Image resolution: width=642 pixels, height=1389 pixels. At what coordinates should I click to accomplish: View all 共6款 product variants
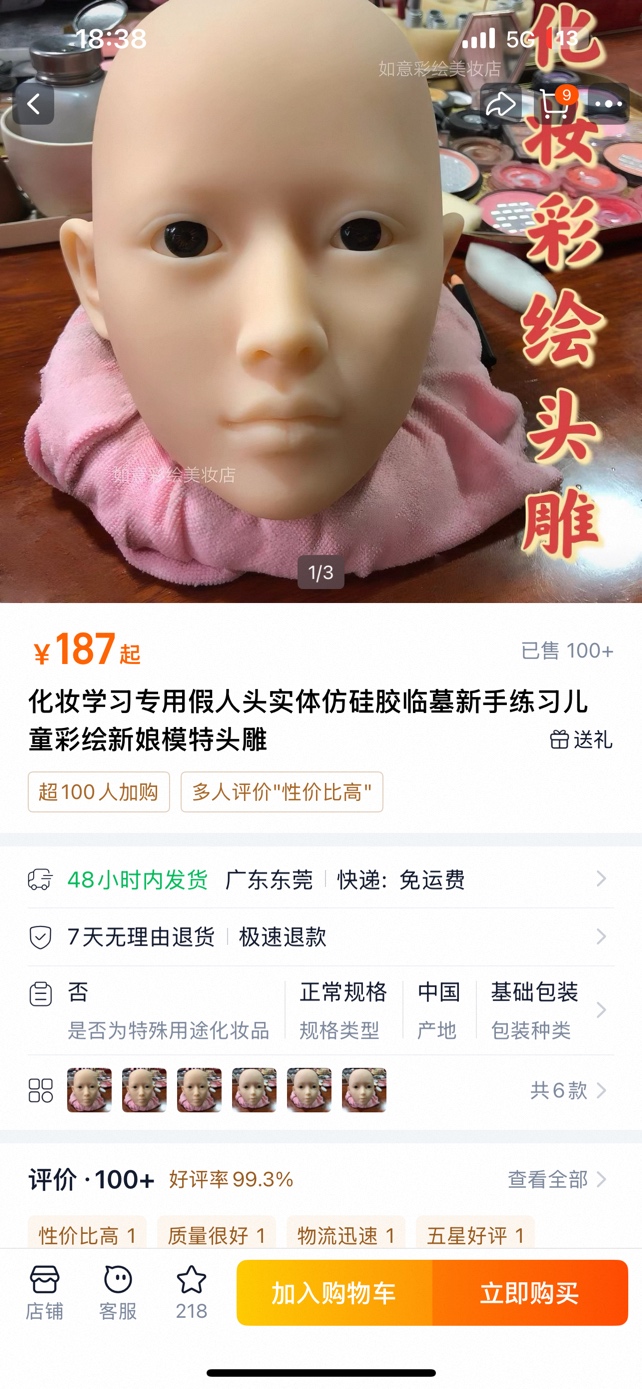click(x=568, y=1090)
